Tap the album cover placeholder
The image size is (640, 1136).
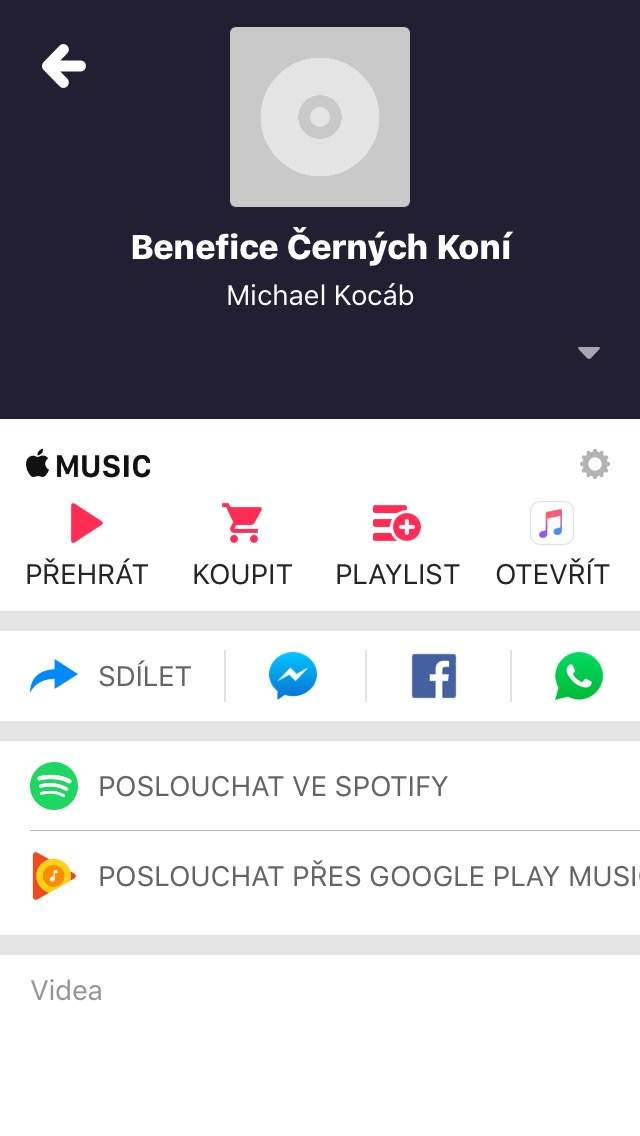[320, 117]
